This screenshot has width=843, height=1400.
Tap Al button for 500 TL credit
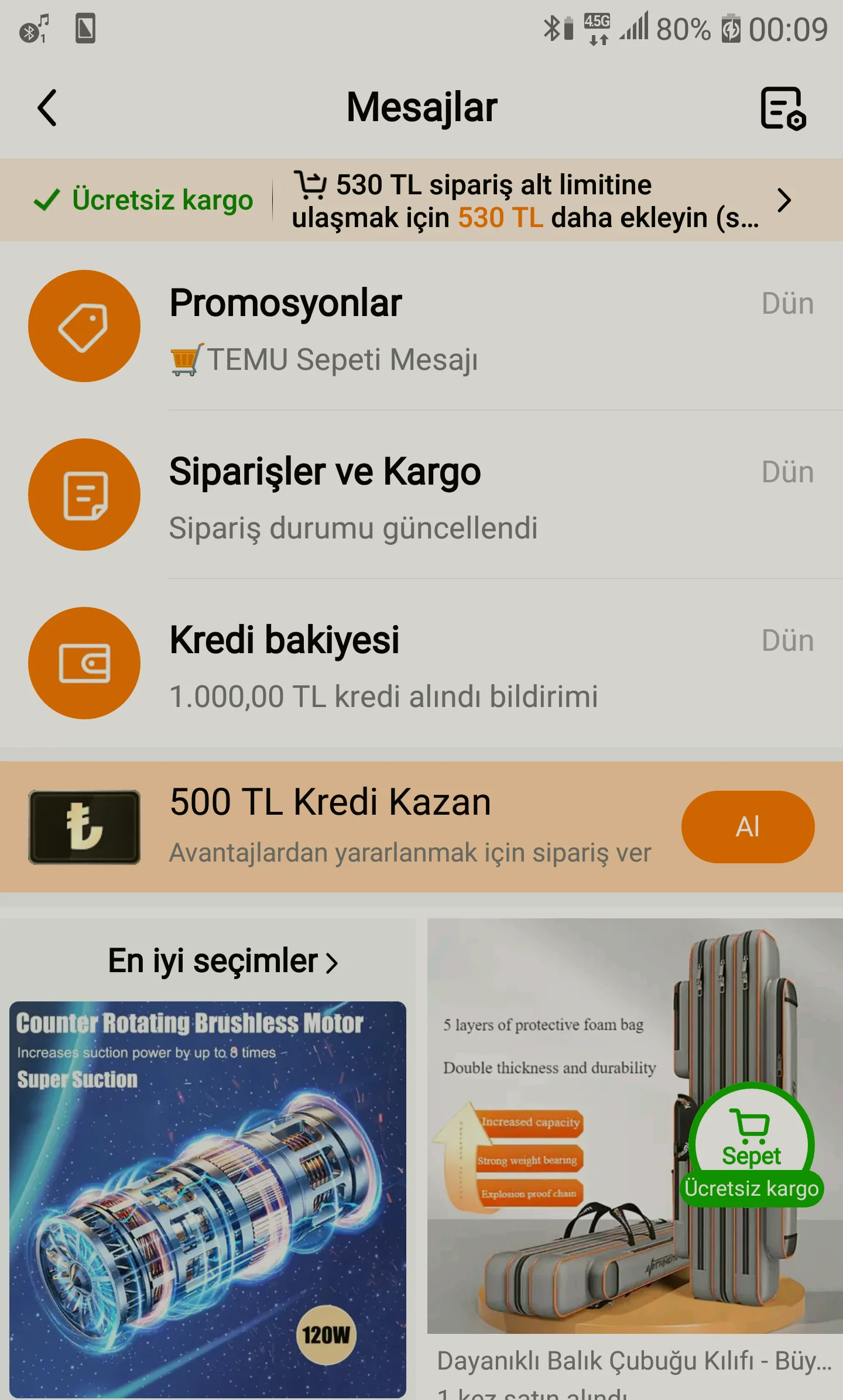[x=748, y=827]
